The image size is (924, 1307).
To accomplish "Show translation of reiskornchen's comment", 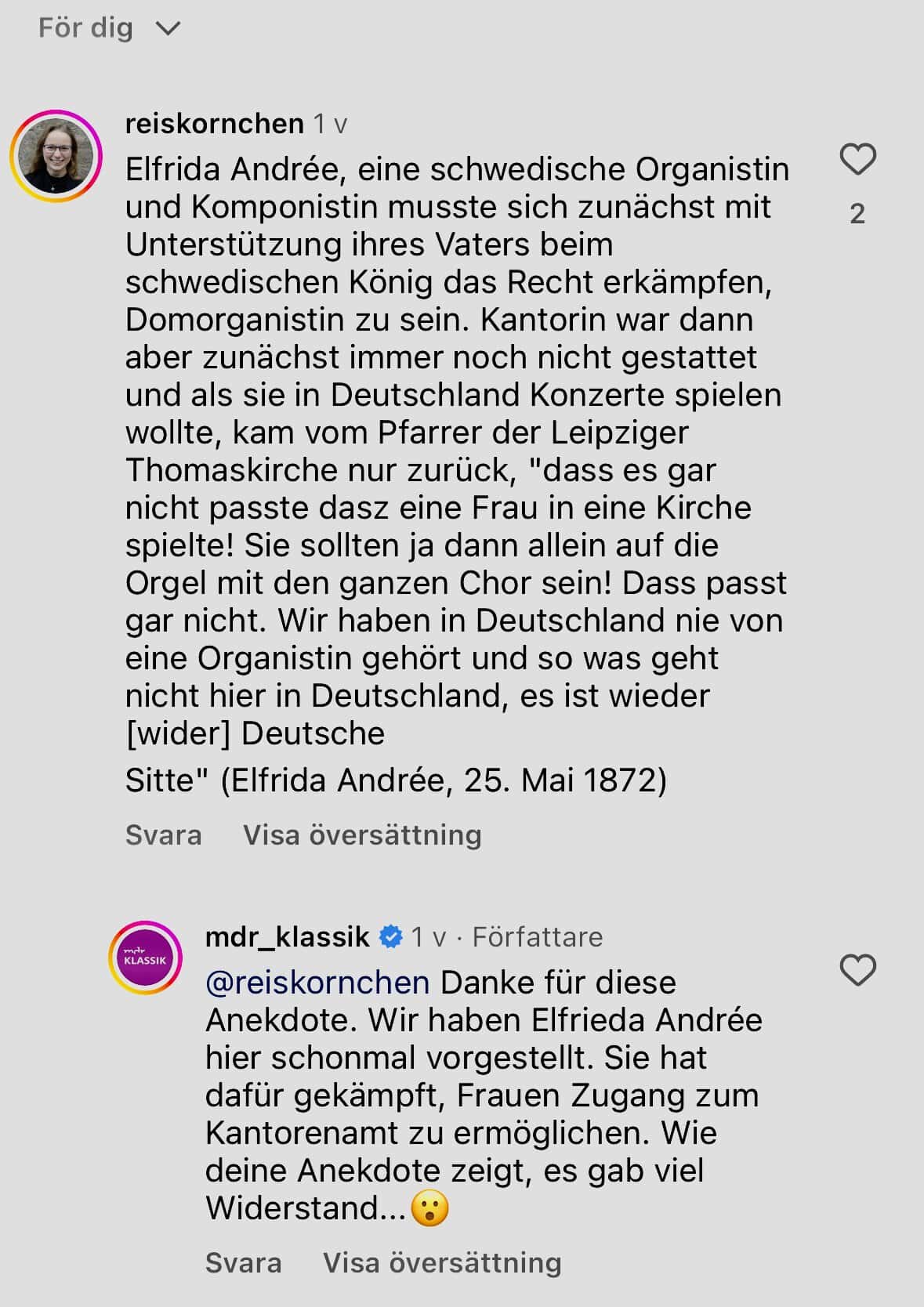I will tap(362, 835).
